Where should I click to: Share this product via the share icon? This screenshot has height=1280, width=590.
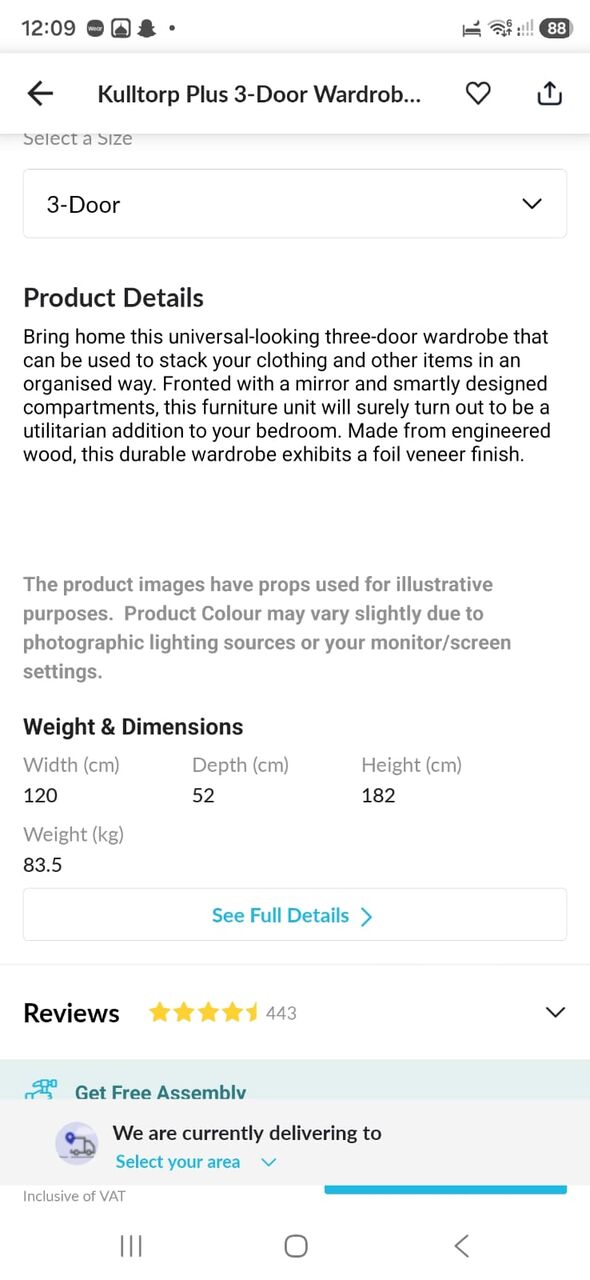(549, 94)
